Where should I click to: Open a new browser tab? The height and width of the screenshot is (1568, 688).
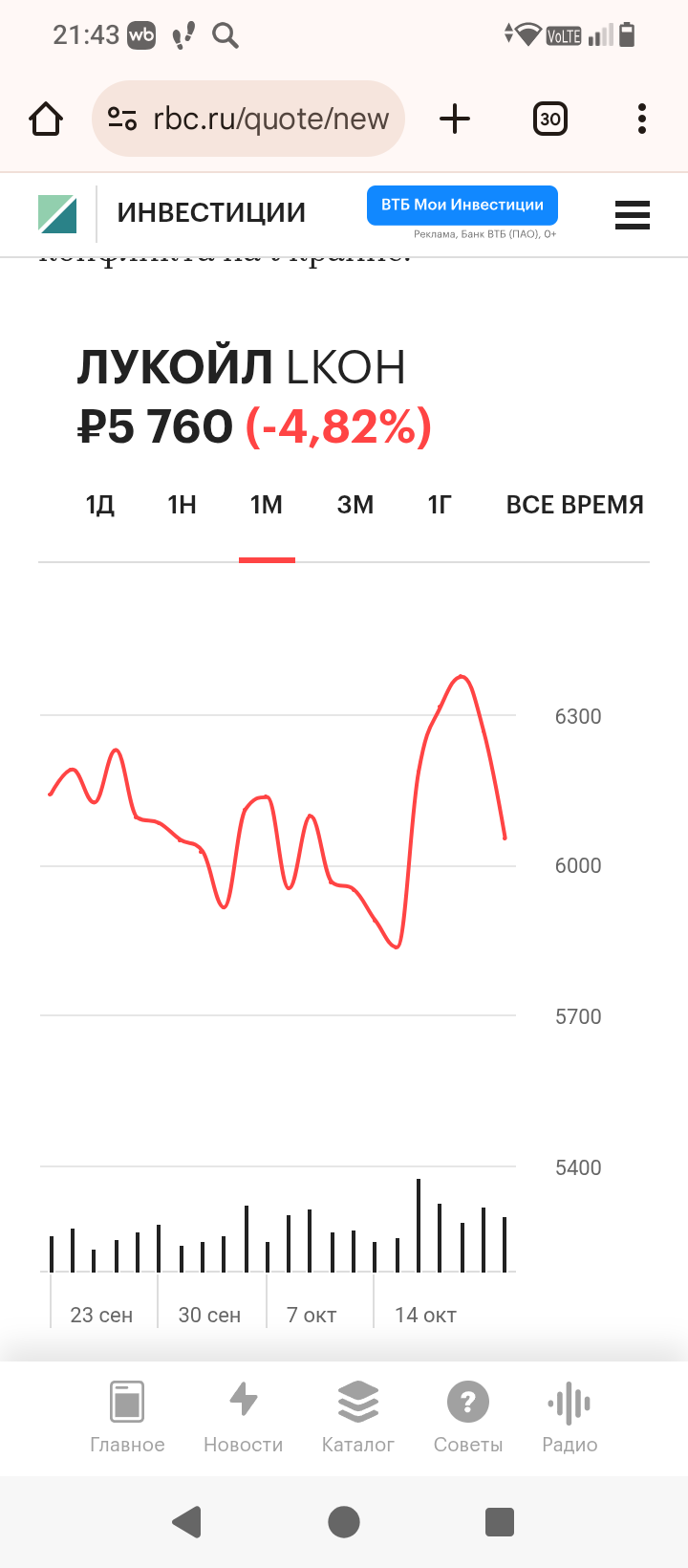(x=455, y=120)
